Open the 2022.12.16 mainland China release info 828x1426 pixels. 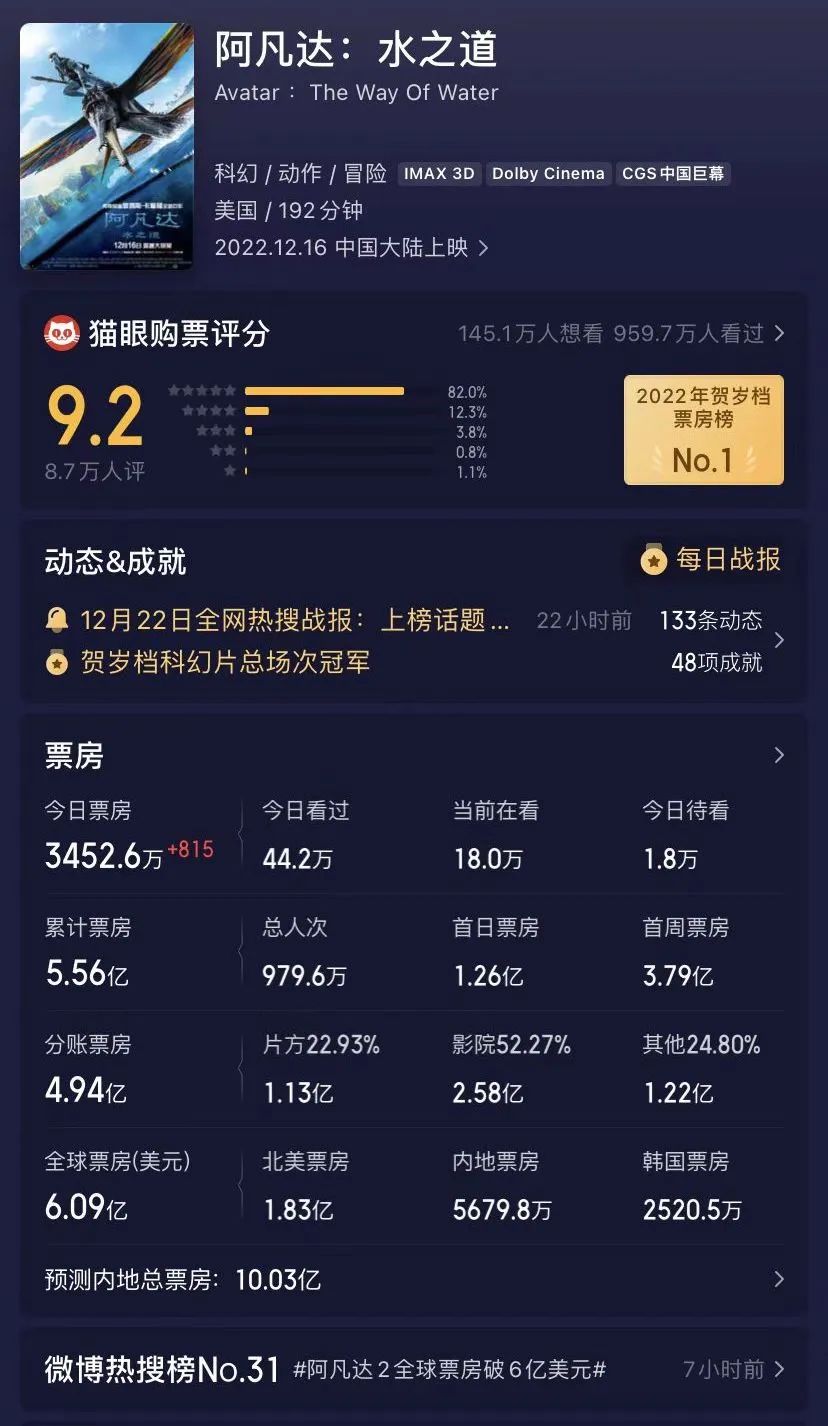click(351, 248)
